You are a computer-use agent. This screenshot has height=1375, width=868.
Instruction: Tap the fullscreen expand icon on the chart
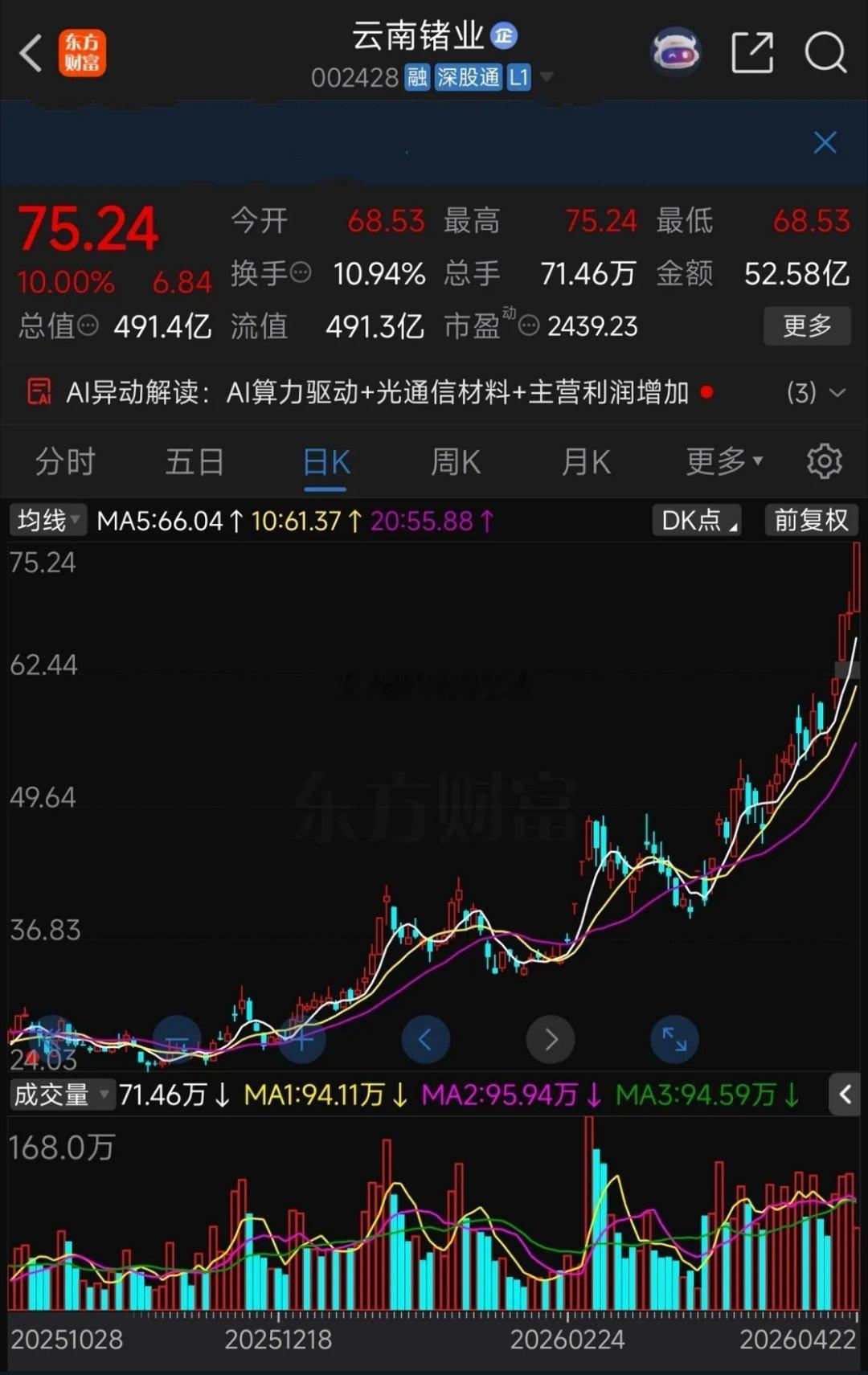[x=674, y=1038]
